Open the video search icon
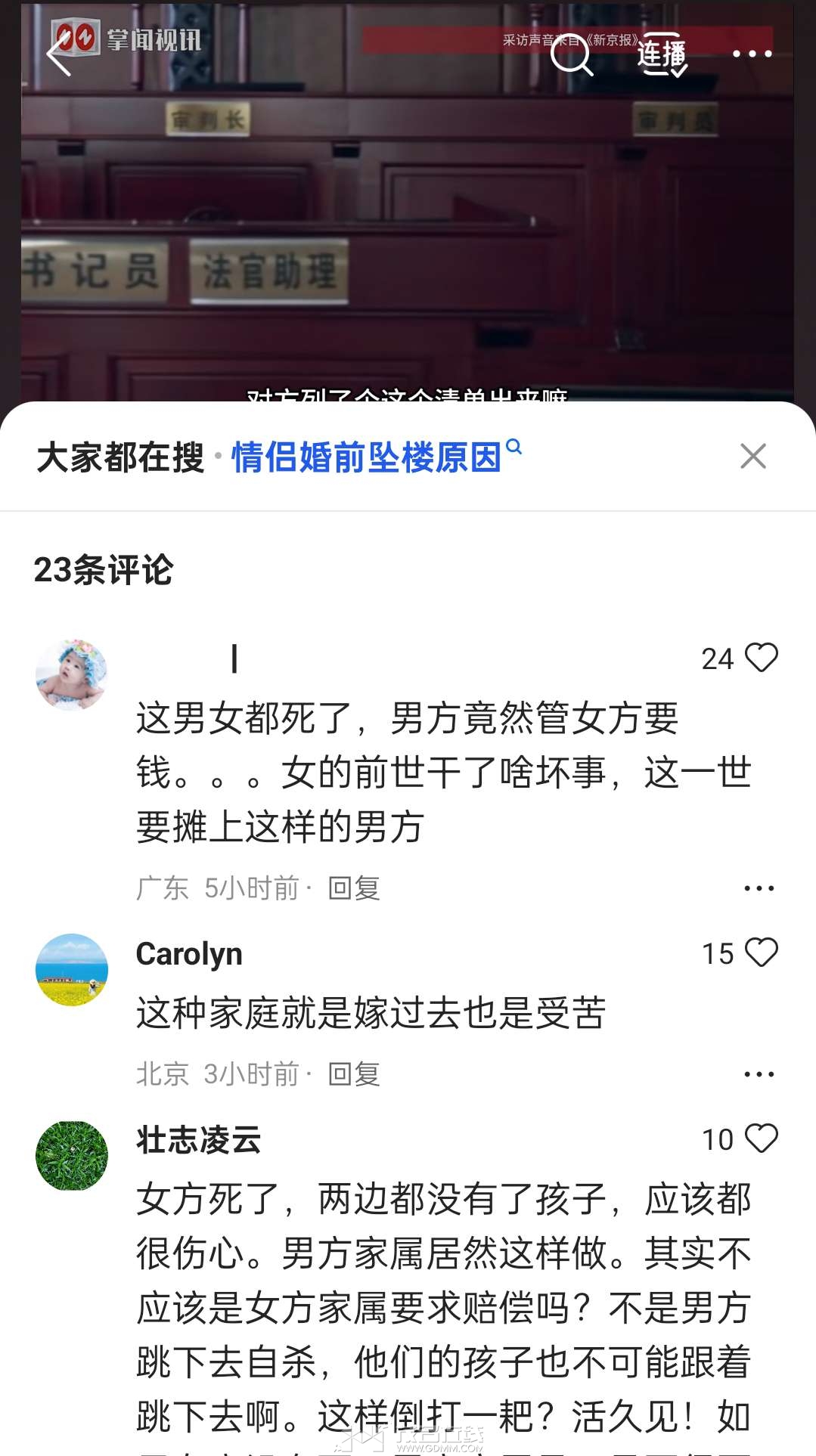This screenshot has width=816, height=1456. [x=571, y=54]
